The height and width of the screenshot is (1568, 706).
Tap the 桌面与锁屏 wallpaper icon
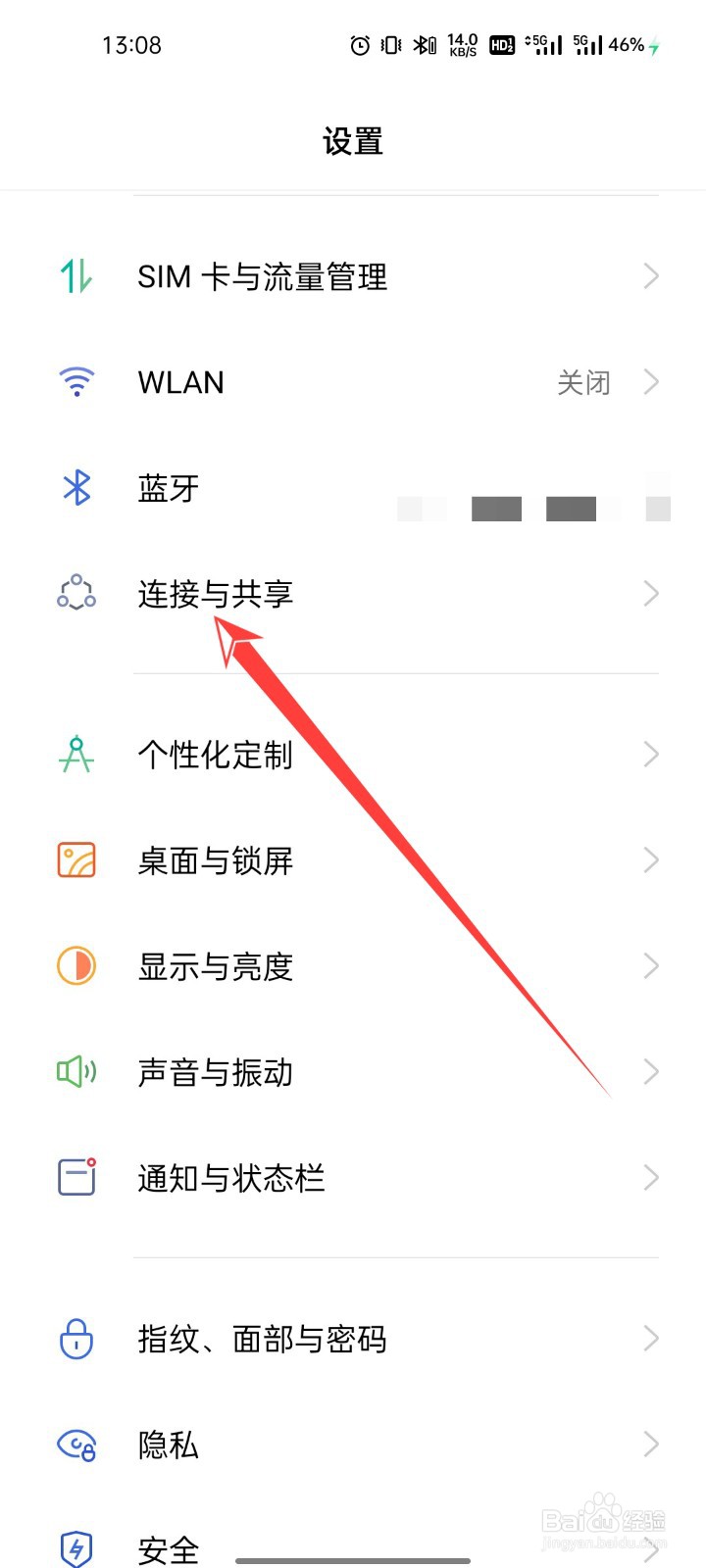76,859
